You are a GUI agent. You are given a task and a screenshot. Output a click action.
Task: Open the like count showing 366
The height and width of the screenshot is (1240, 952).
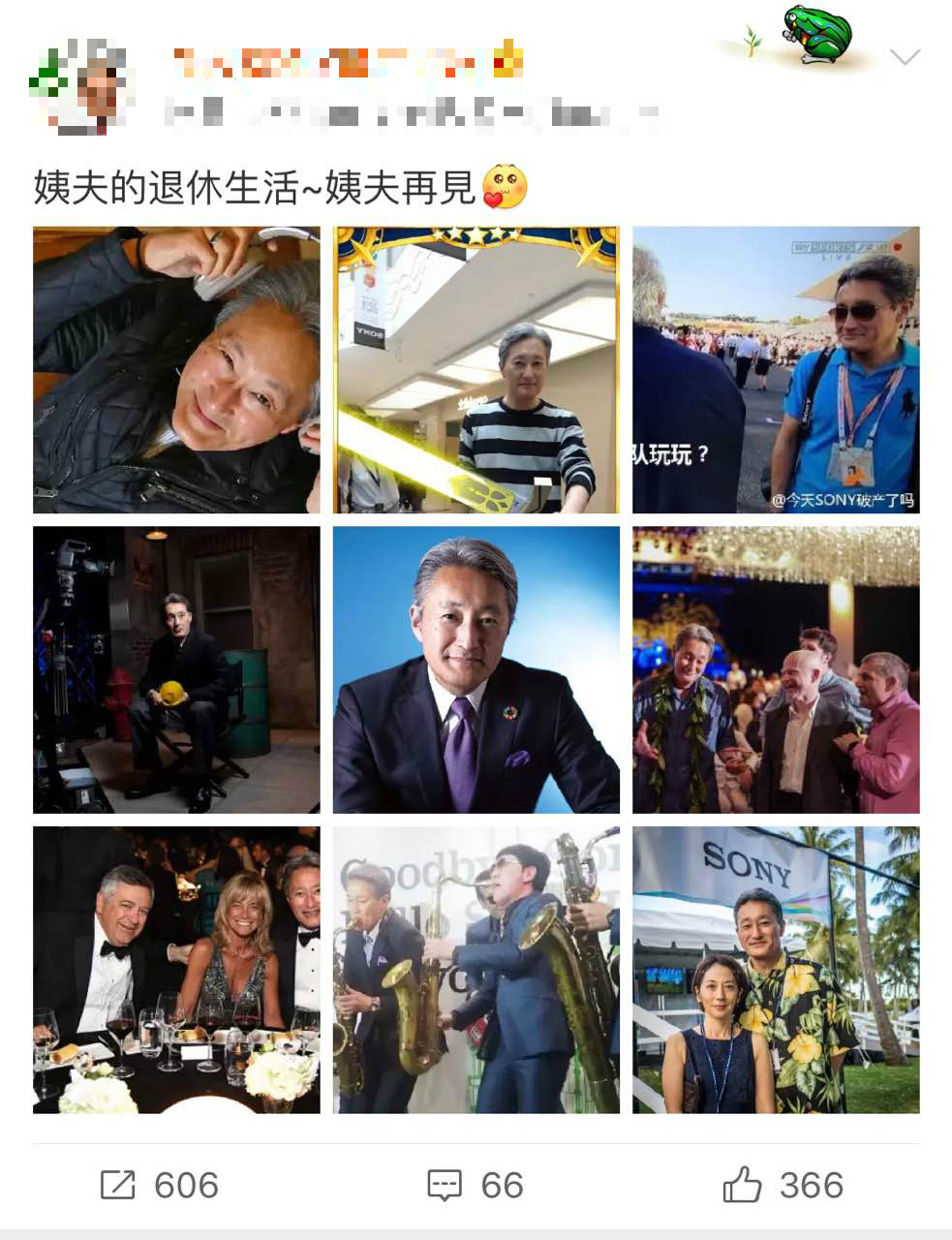pyautogui.click(x=814, y=1184)
